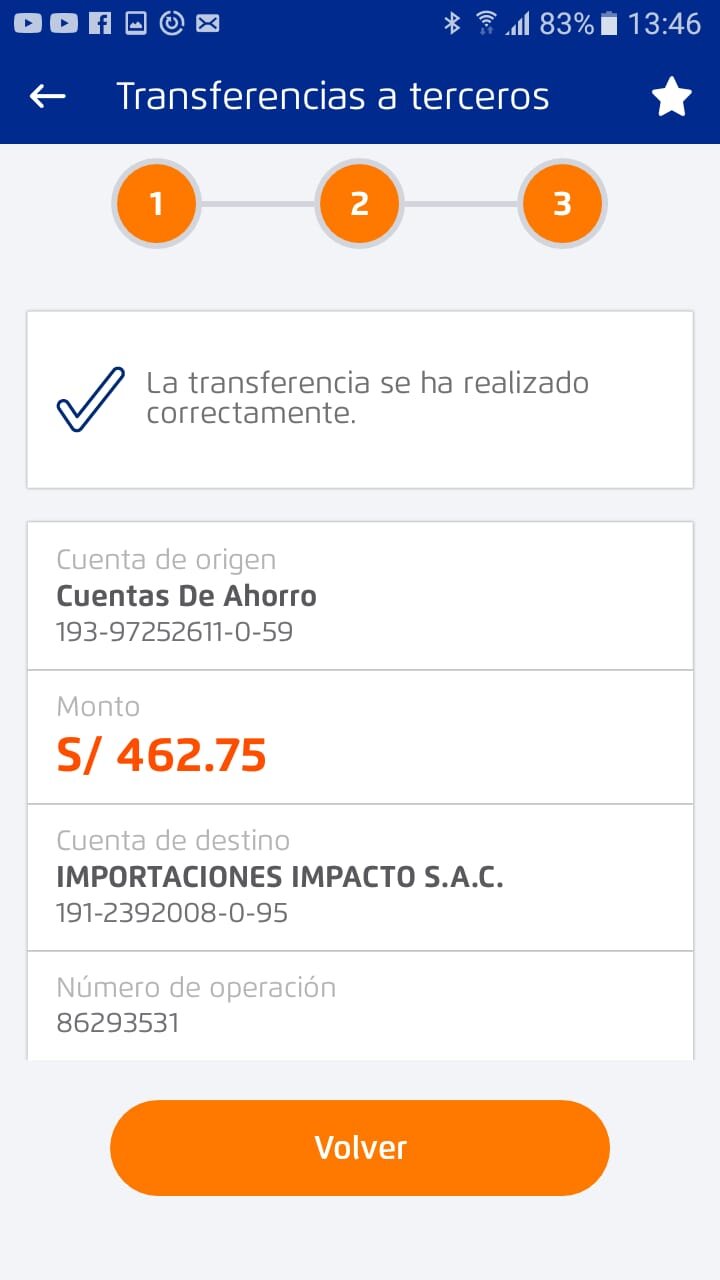Go back using the arrow icon
Screen dimensions: 720x1280
[47, 96]
